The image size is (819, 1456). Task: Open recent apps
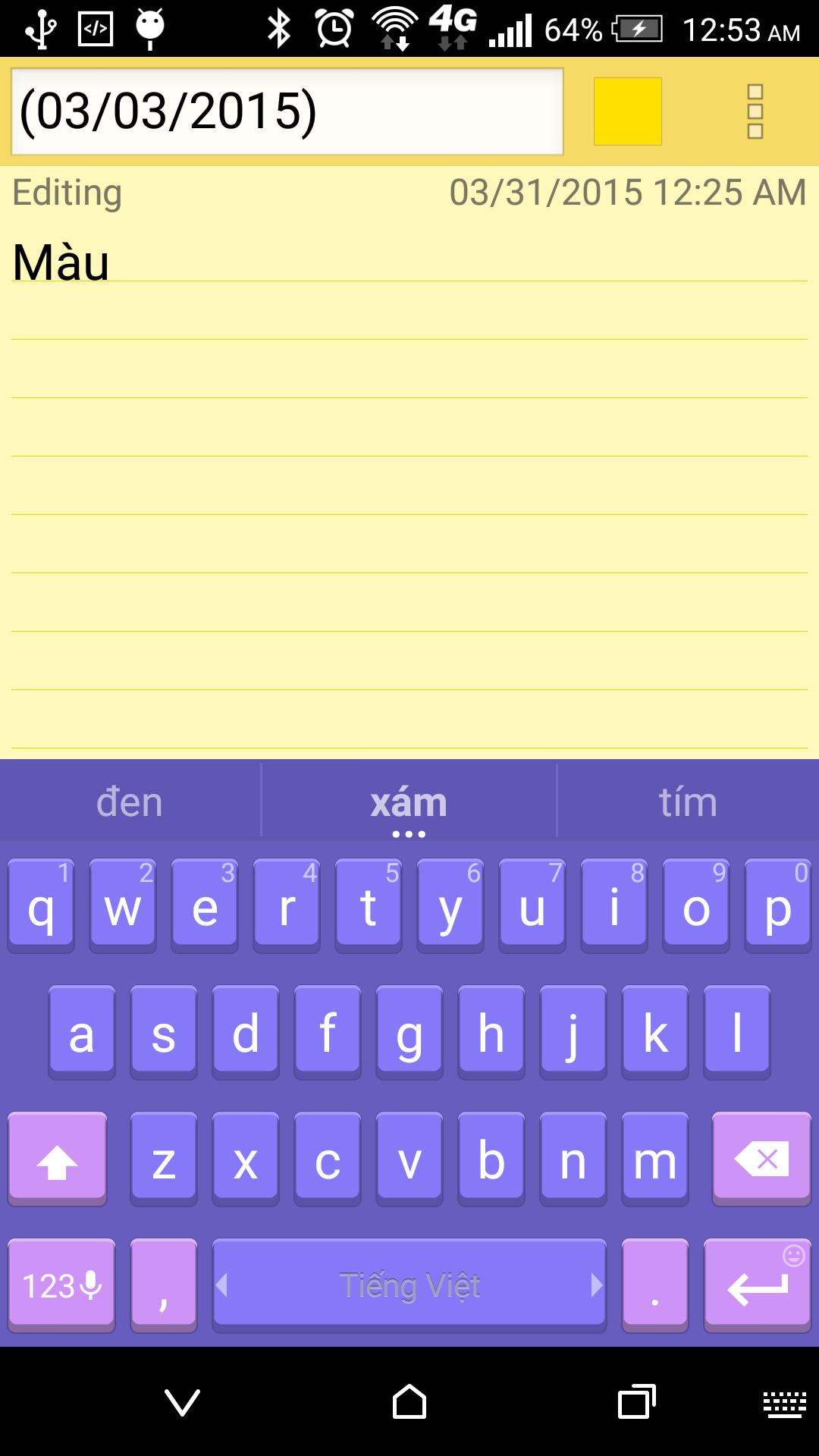(636, 1402)
